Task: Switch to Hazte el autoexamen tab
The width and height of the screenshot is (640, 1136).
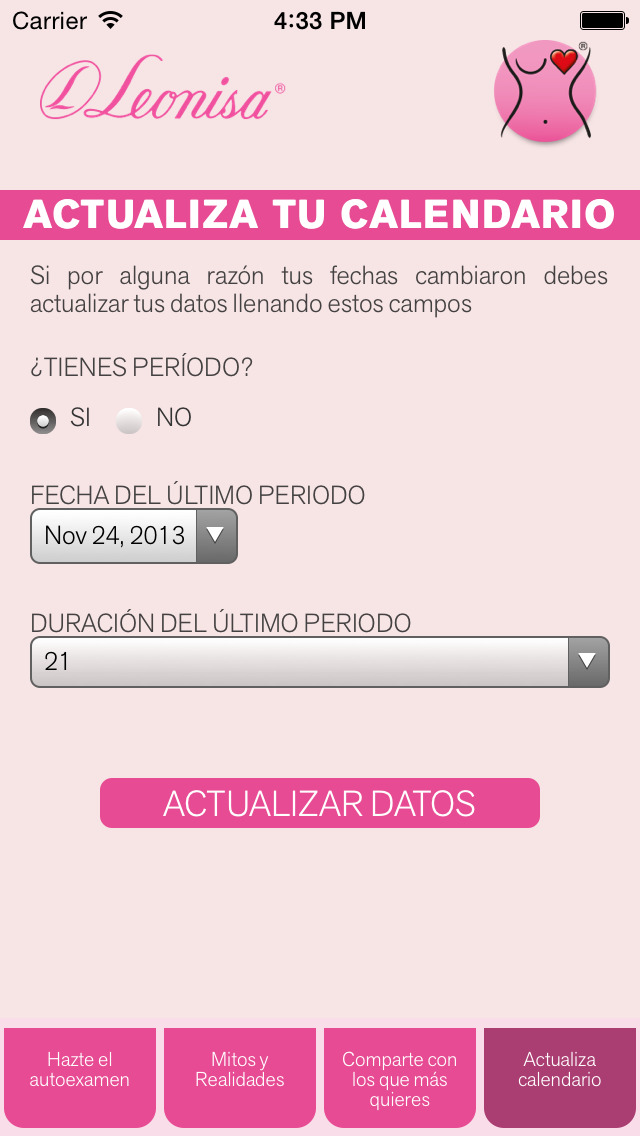Action: 80,1077
